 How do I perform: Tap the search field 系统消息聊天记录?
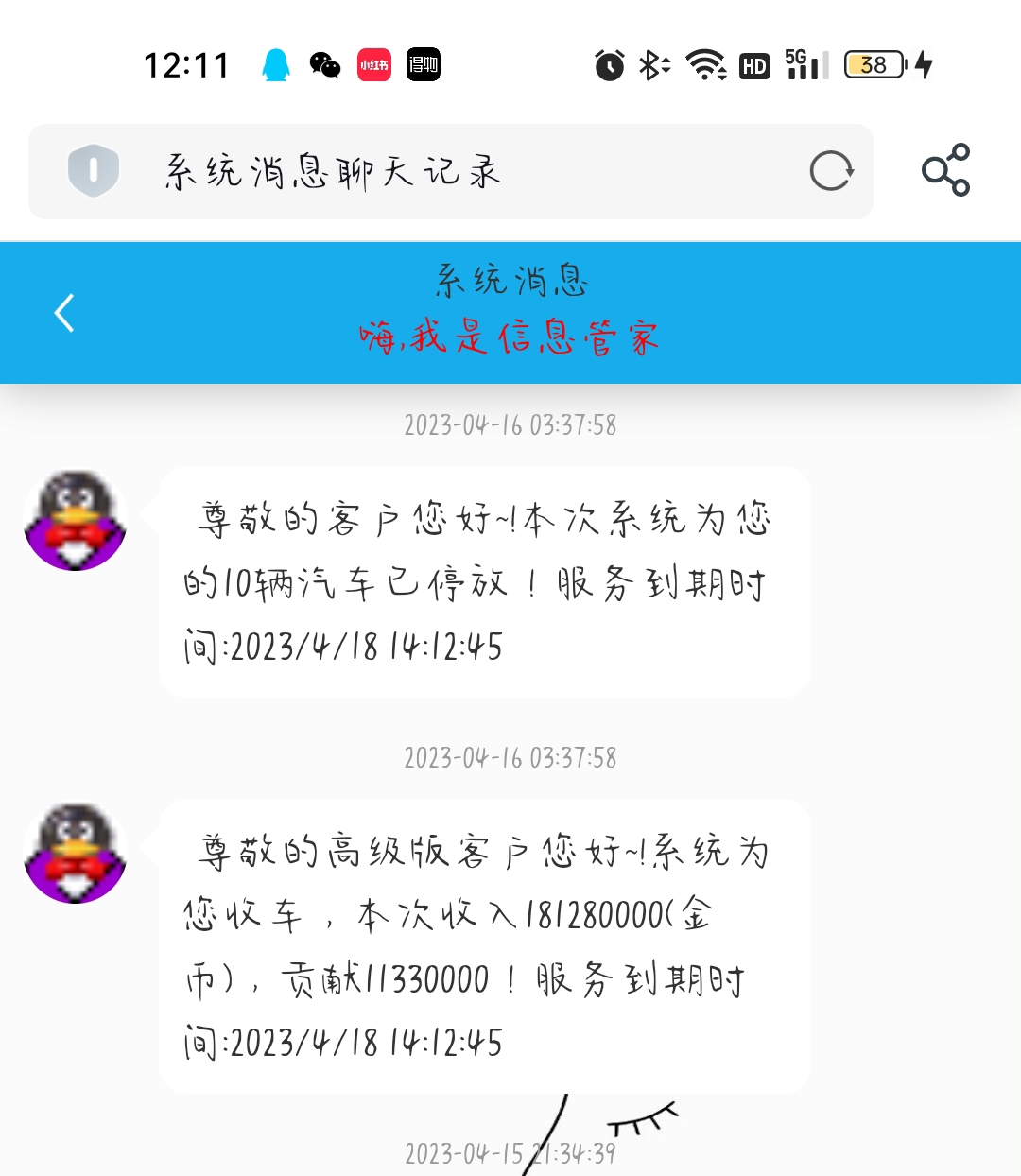coord(331,172)
